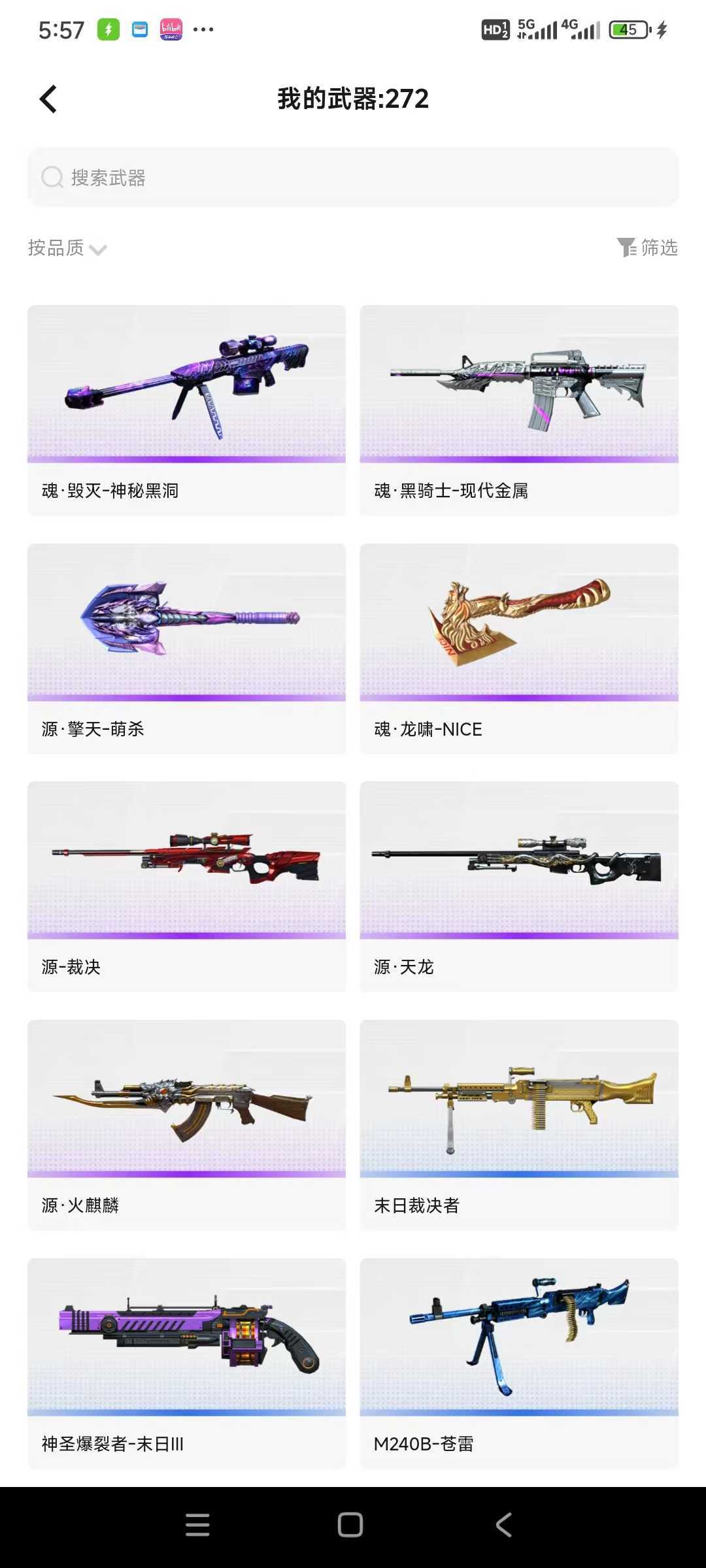View the 魂·龙啸-NICE axe card
This screenshot has width=706, height=1568.
[519, 648]
